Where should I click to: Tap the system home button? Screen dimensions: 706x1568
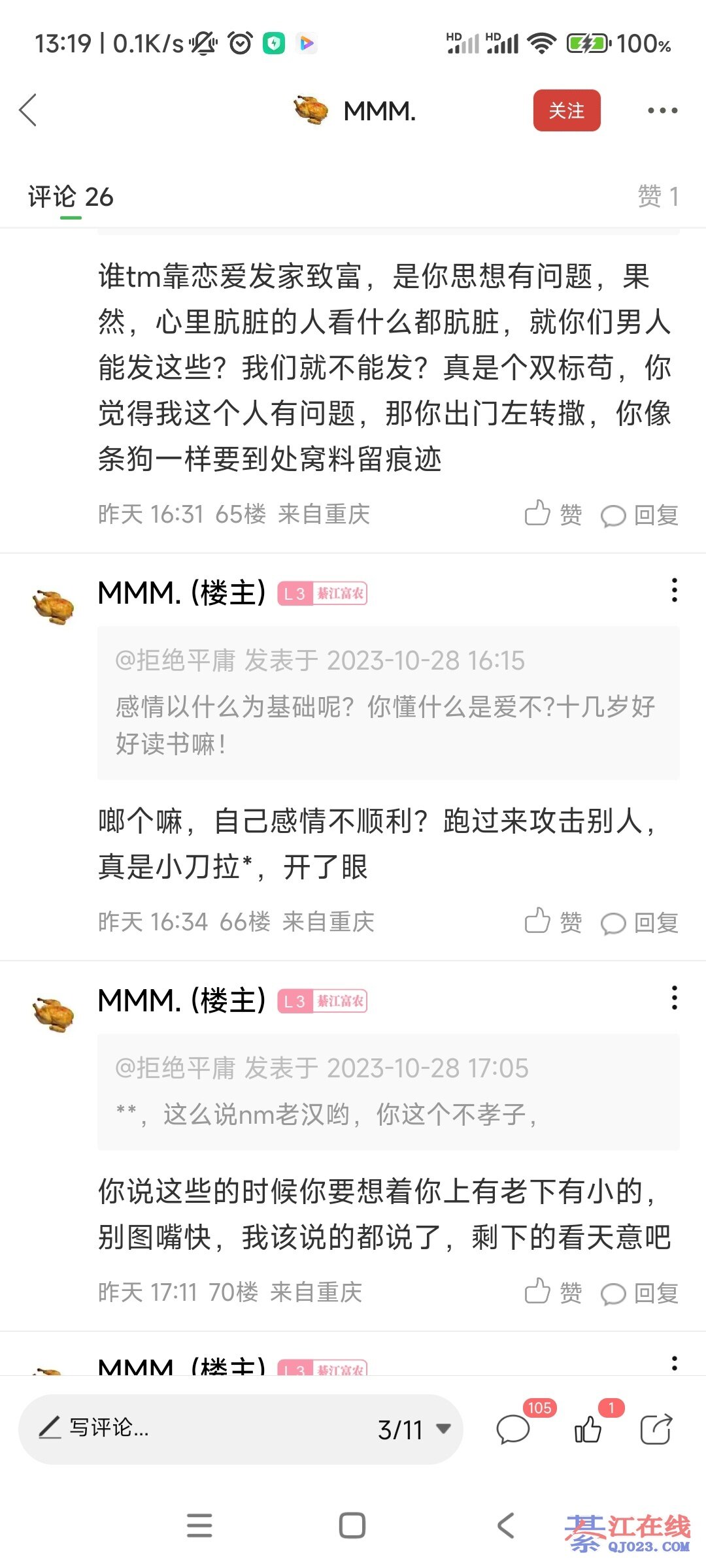(352, 1526)
